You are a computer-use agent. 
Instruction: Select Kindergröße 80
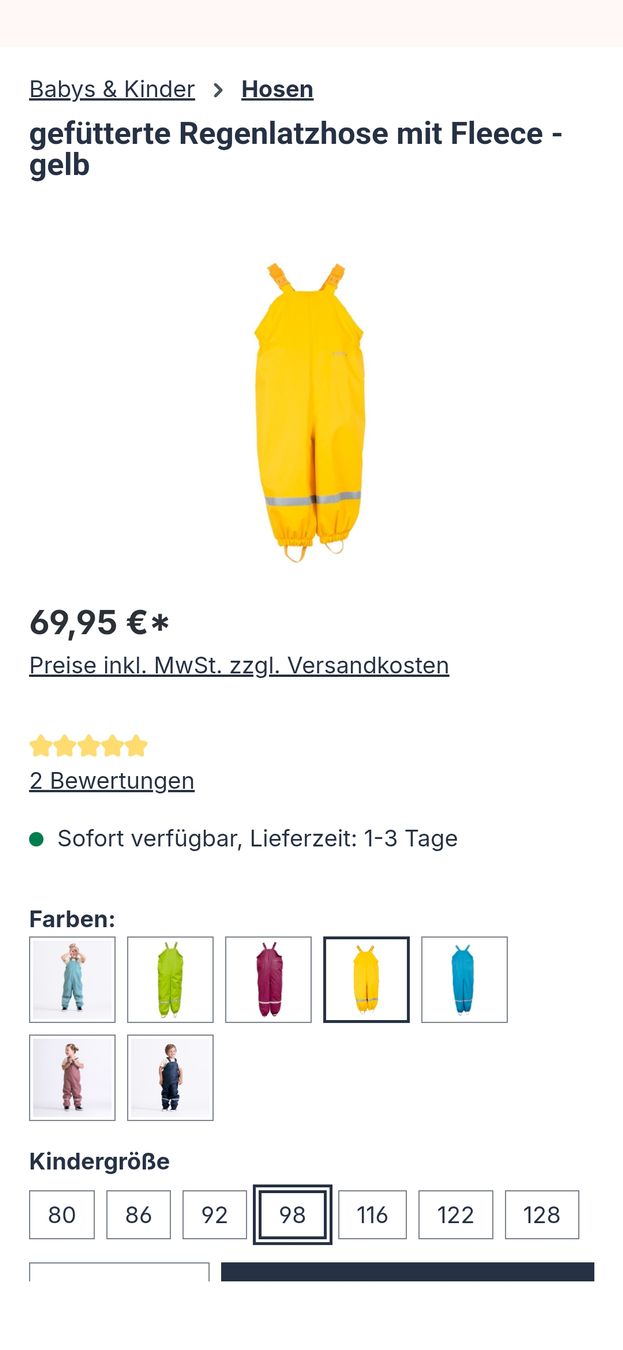click(62, 1214)
